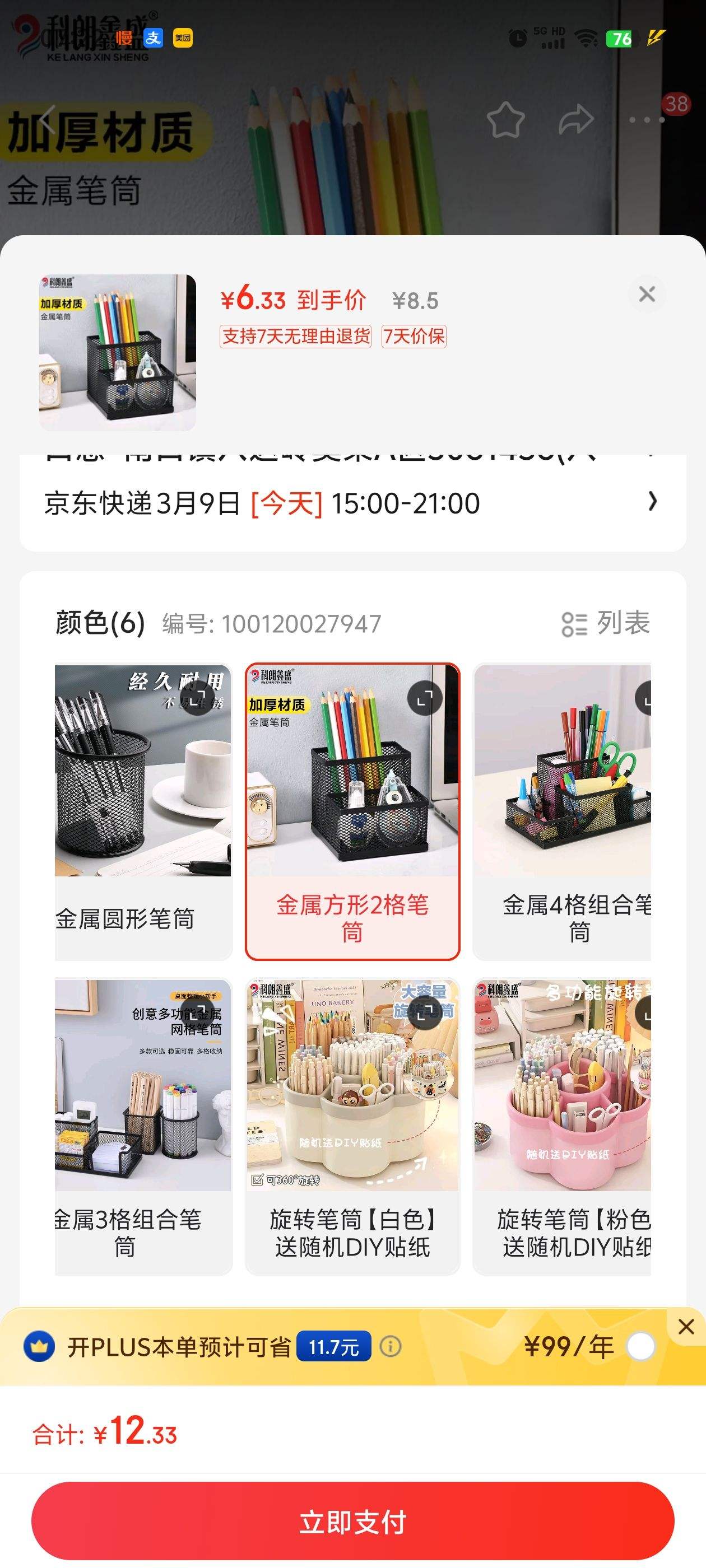Select 金属方形2格笔筒 option
Image resolution: width=706 pixels, height=1568 pixels.
(x=352, y=811)
